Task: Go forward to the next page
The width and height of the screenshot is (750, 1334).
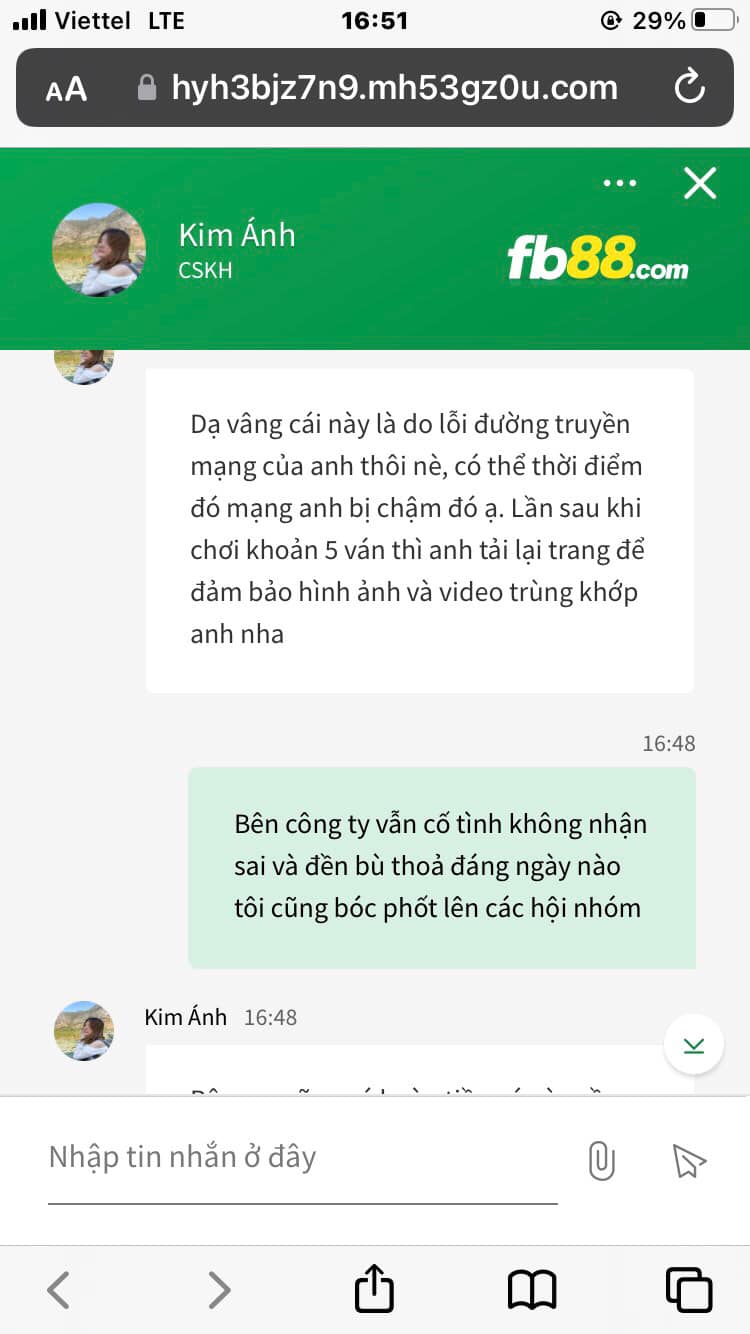Action: pos(218,1289)
